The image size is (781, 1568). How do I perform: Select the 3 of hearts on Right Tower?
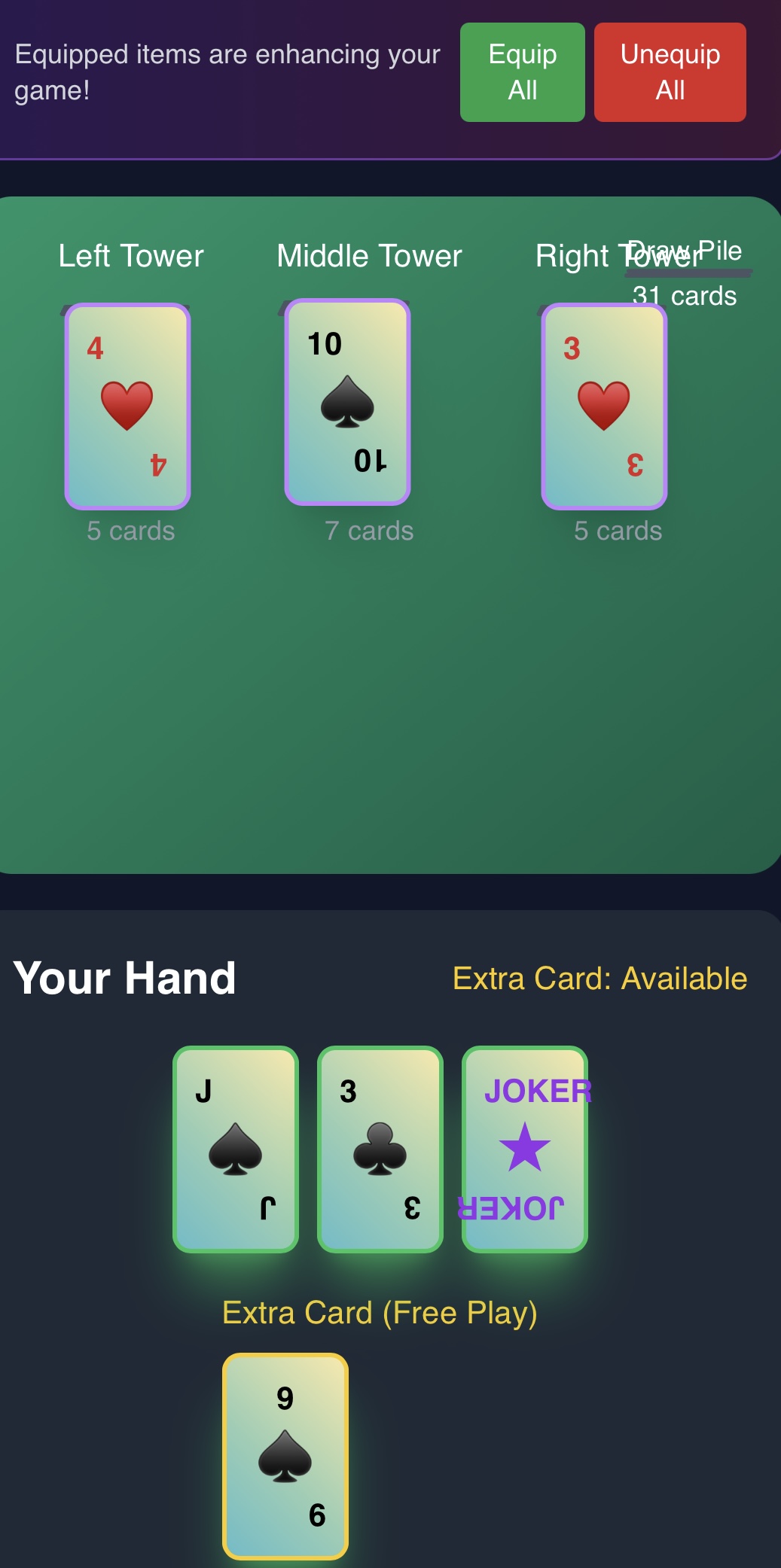(x=604, y=406)
